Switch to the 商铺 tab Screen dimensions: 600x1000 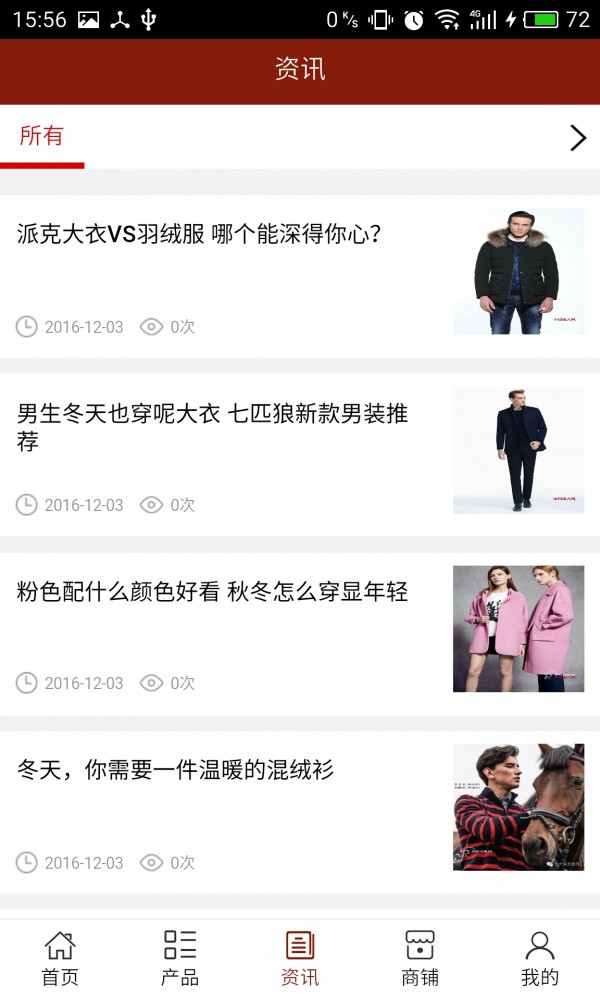(x=420, y=958)
